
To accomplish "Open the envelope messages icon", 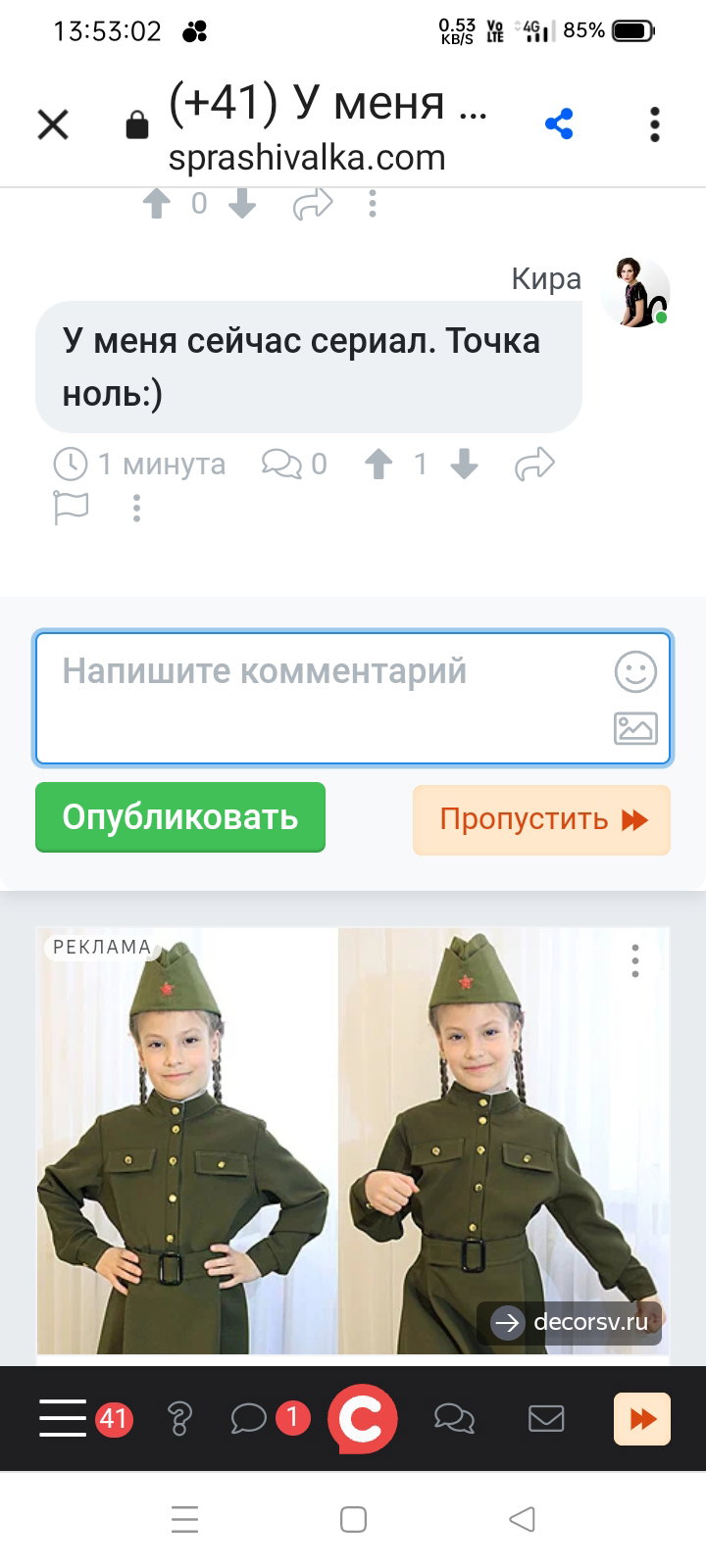I will pos(546,1418).
